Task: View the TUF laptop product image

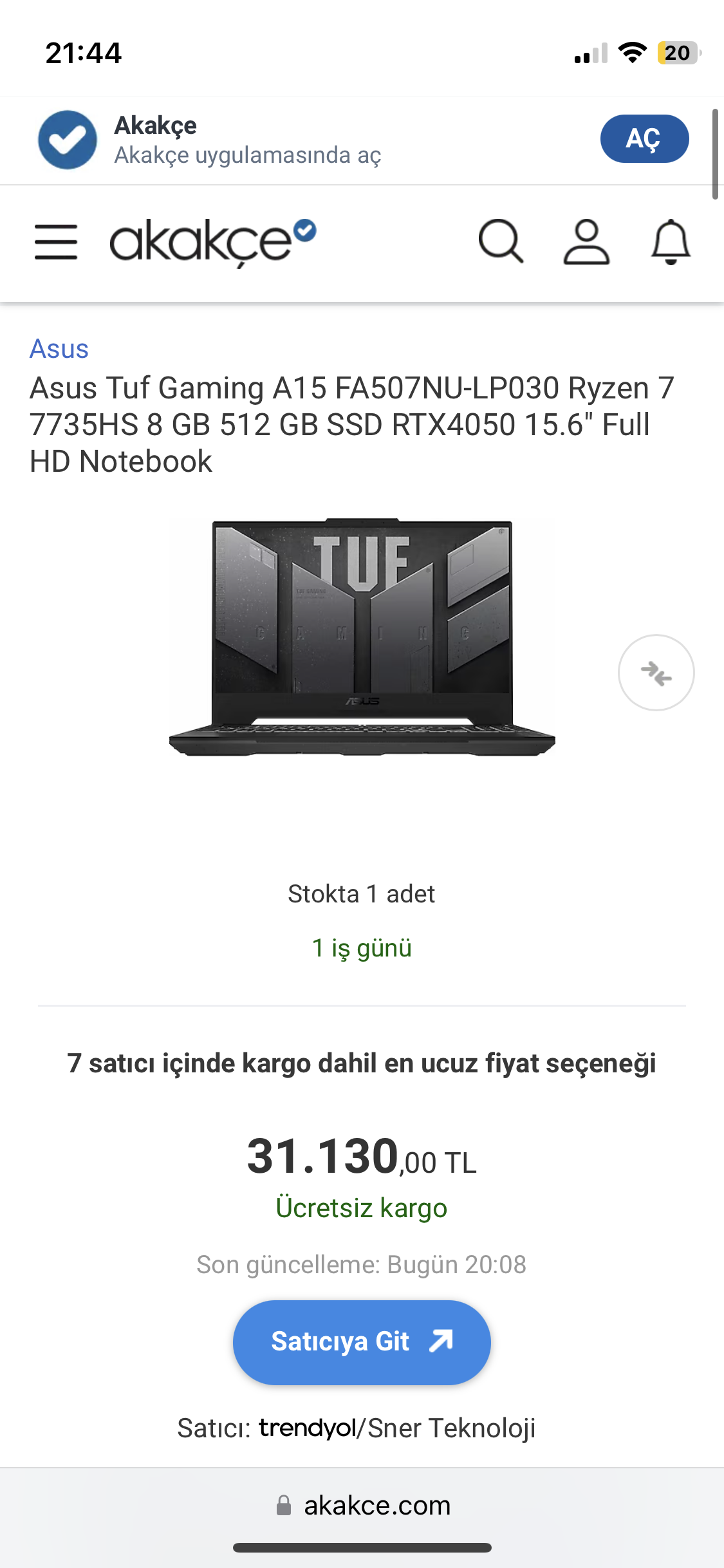Action: [x=362, y=637]
